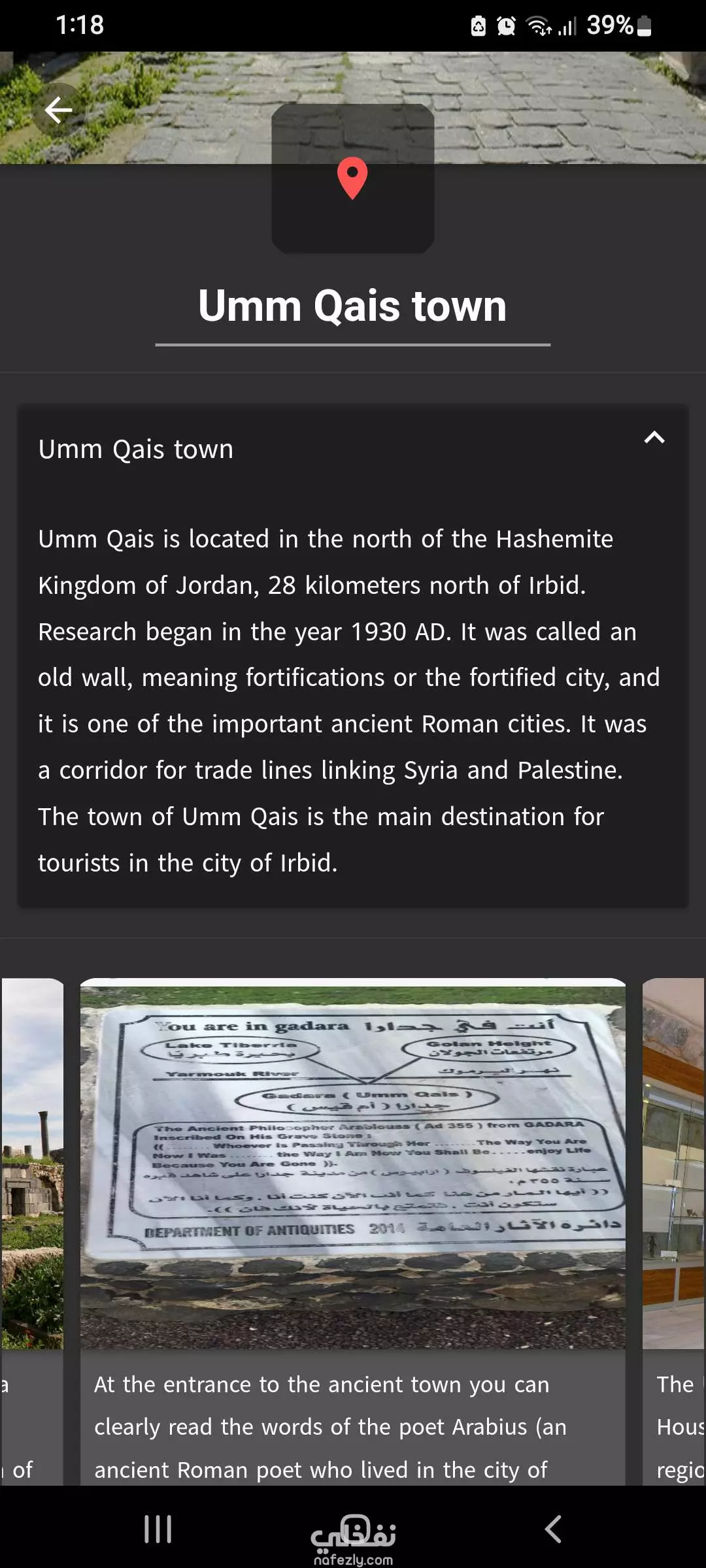Go back using the top-left arrow
Screen dimensions: 706x1568
58,110
